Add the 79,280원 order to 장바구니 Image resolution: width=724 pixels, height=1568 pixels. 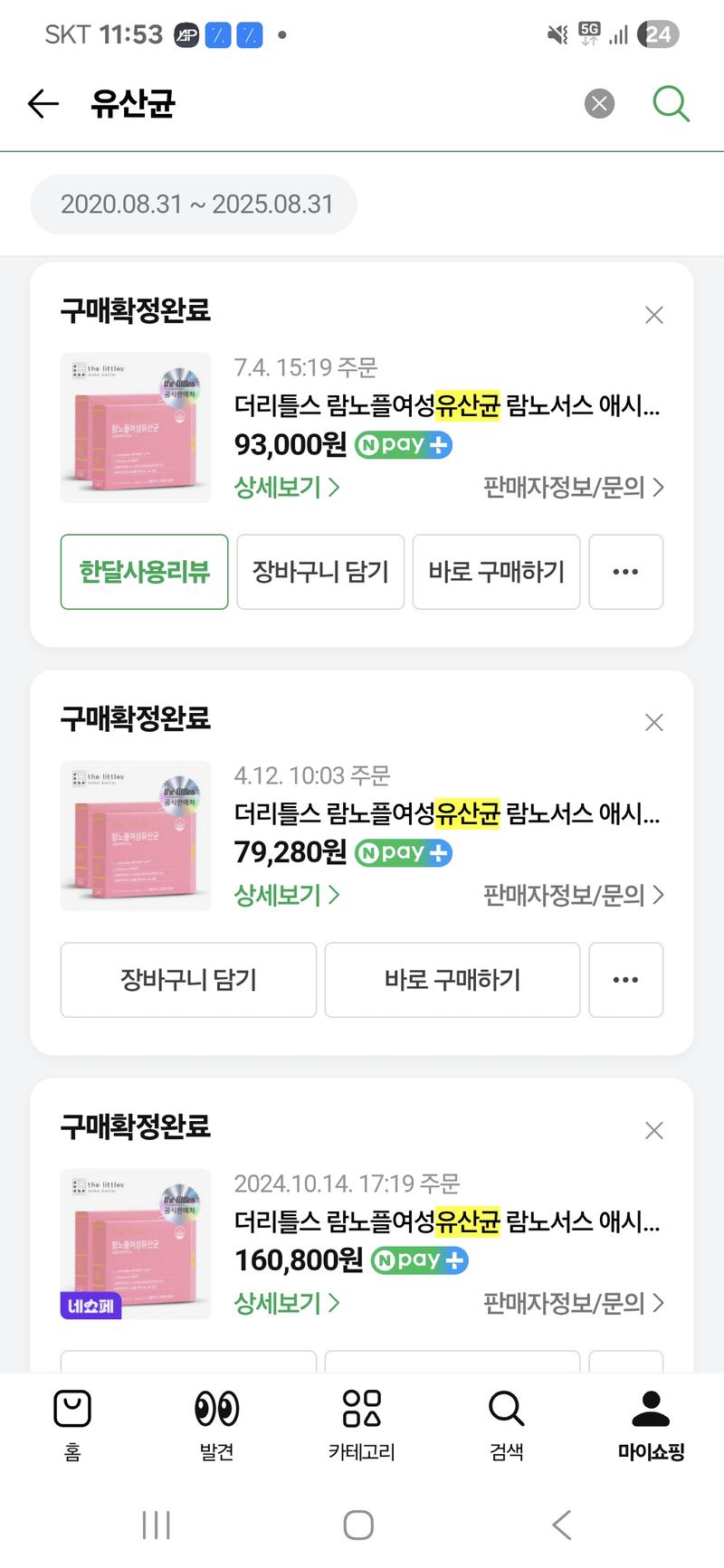[188, 980]
